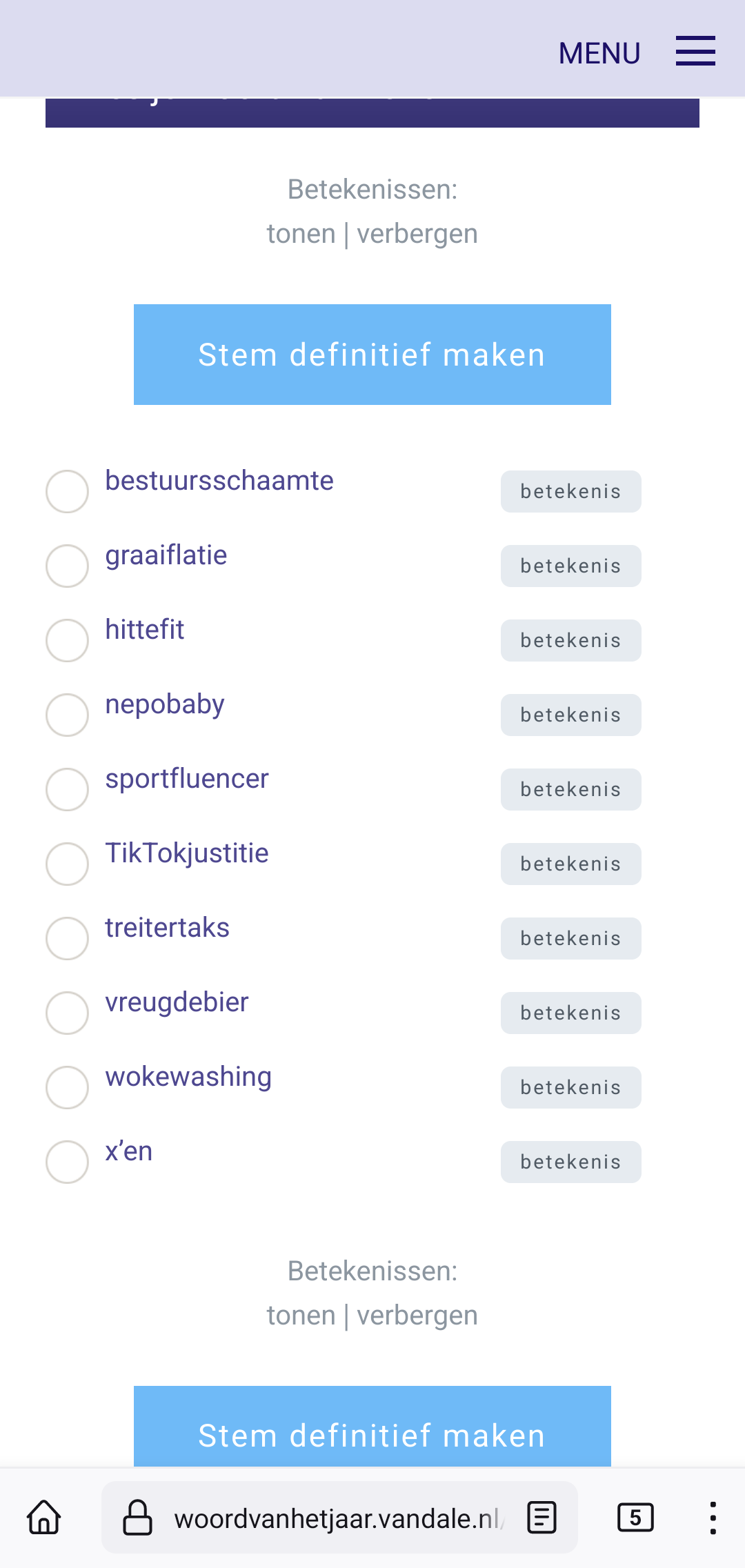745x1568 pixels.
Task: Hide meanings via top 'verbergen' link
Action: pos(417,235)
